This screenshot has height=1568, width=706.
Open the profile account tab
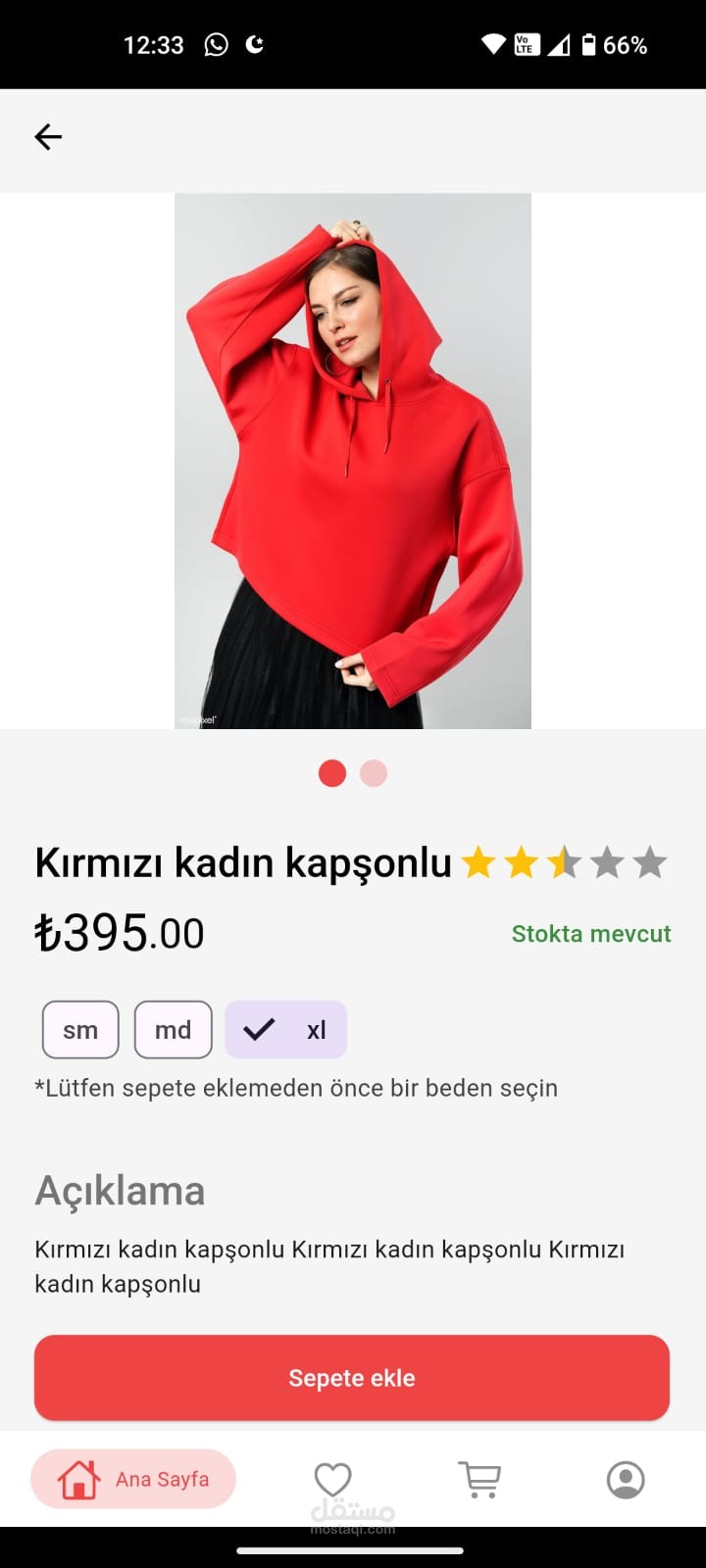click(626, 1480)
